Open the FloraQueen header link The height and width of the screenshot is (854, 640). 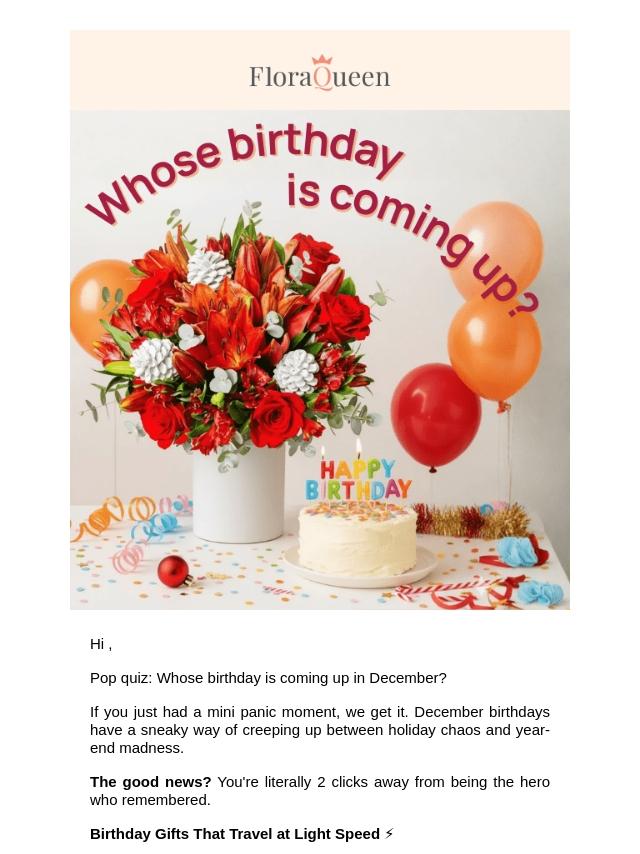pyautogui.click(x=320, y=73)
